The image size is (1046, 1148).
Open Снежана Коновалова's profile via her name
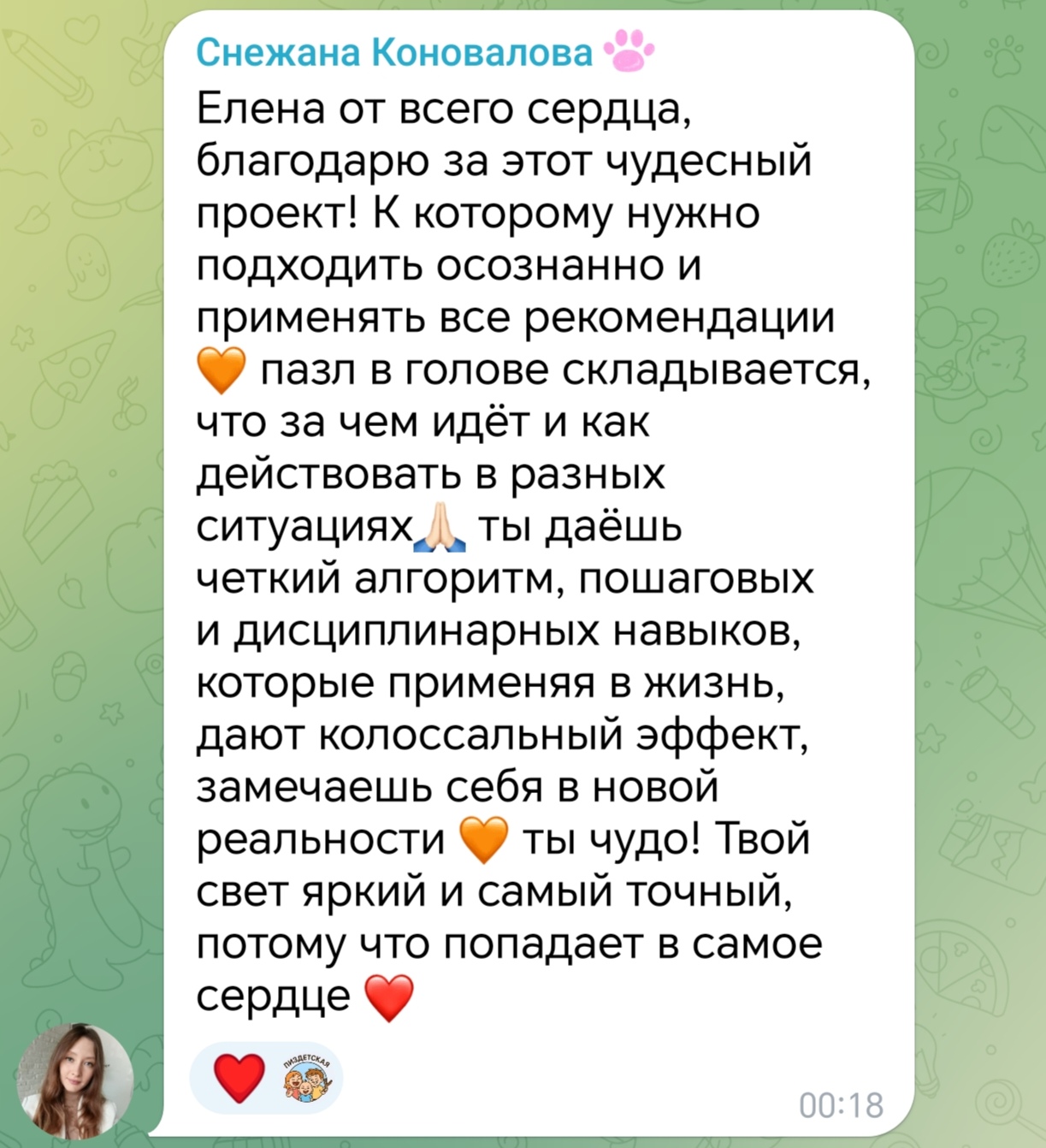point(394,53)
